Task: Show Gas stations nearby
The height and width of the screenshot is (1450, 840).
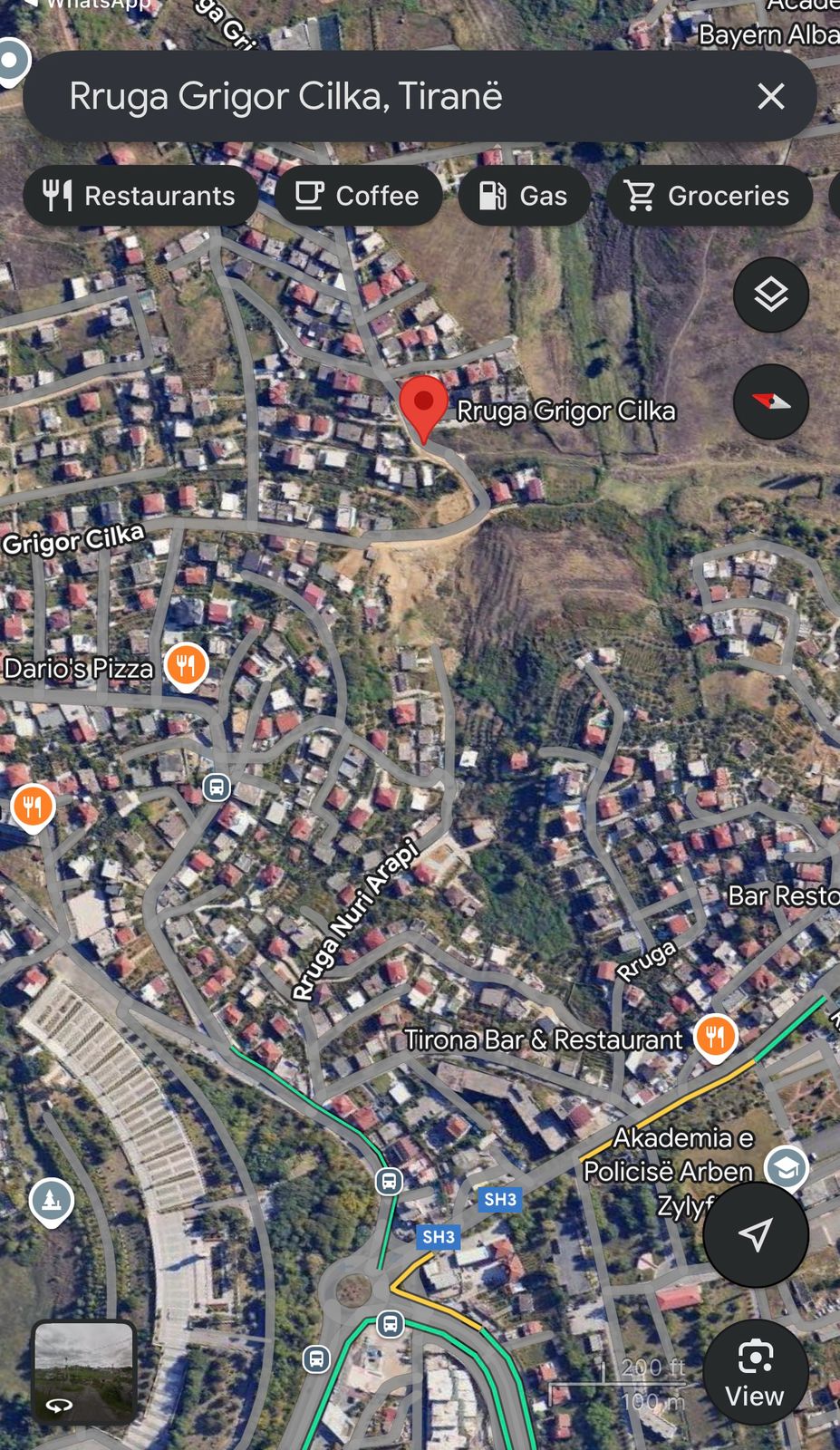Action: (x=524, y=196)
